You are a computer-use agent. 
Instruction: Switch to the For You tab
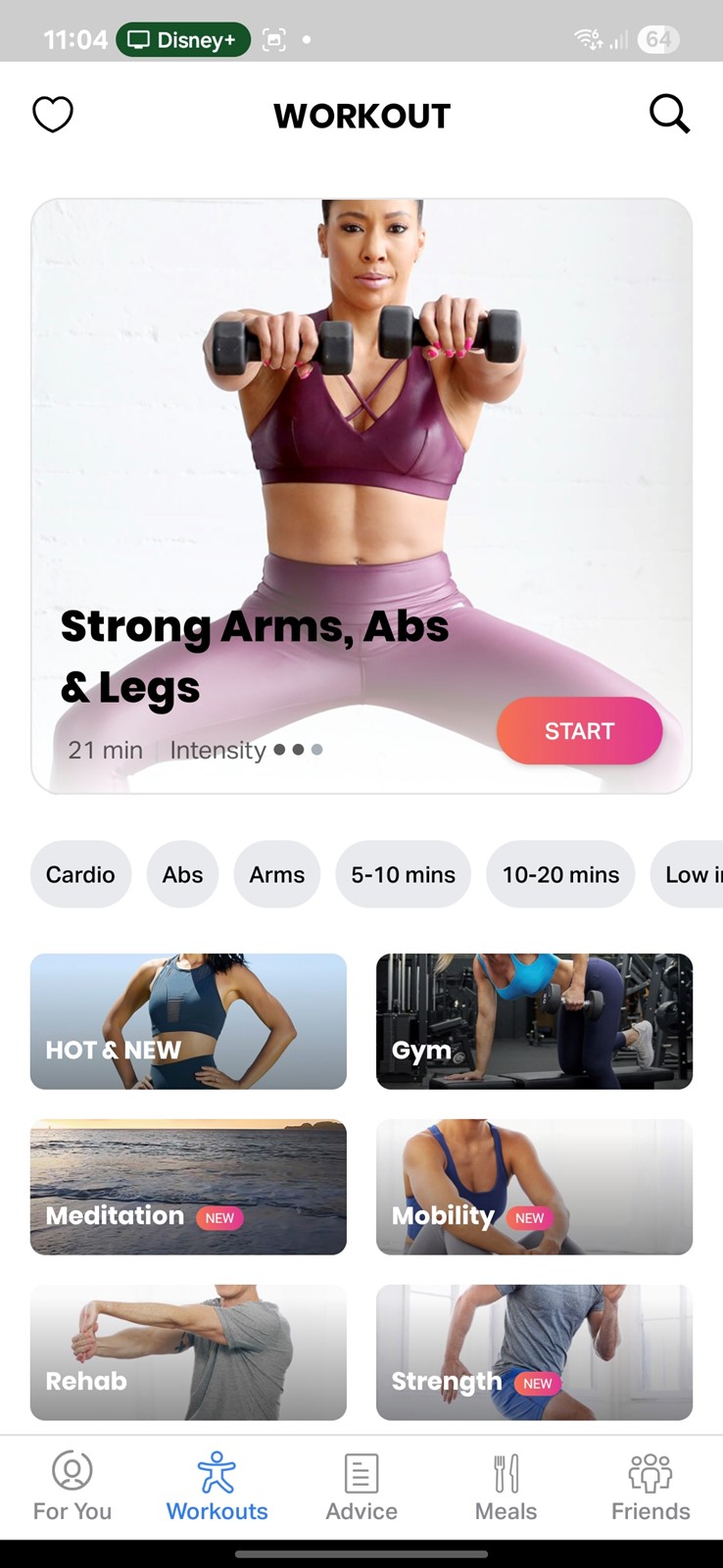pyautogui.click(x=72, y=1487)
